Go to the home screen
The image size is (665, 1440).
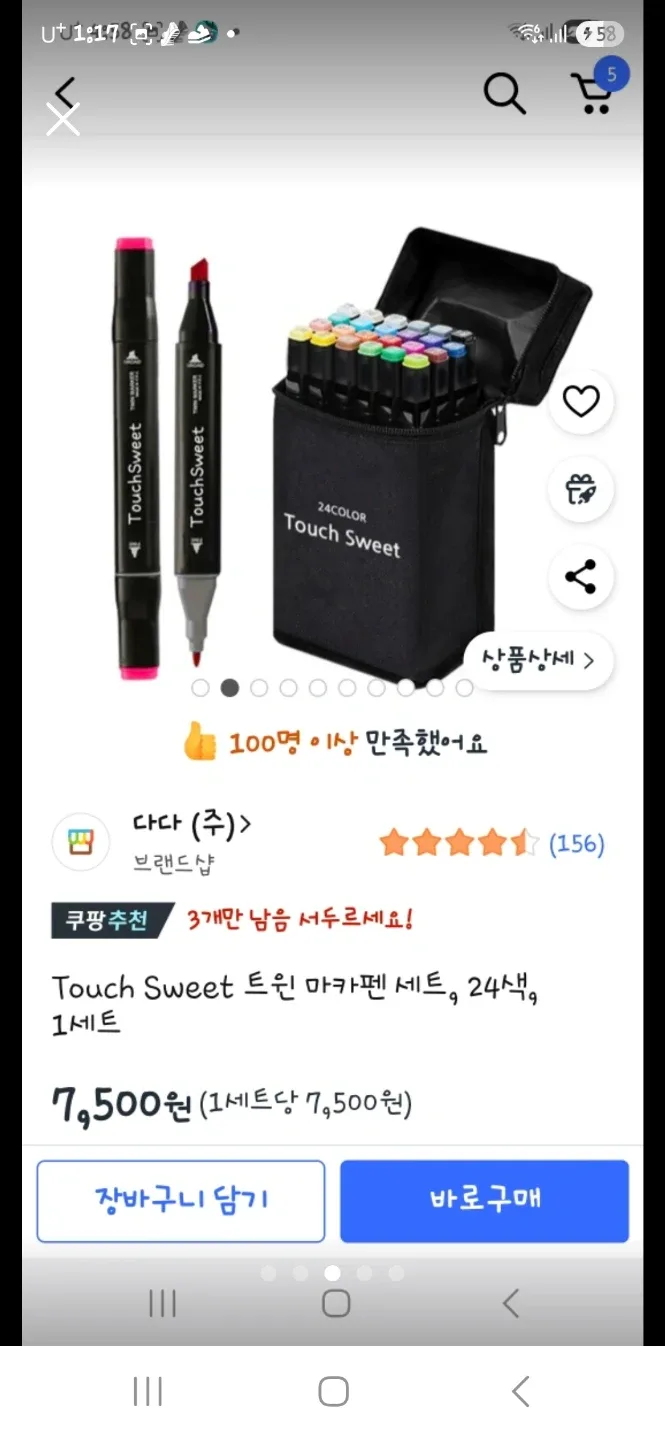[x=333, y=1391]
